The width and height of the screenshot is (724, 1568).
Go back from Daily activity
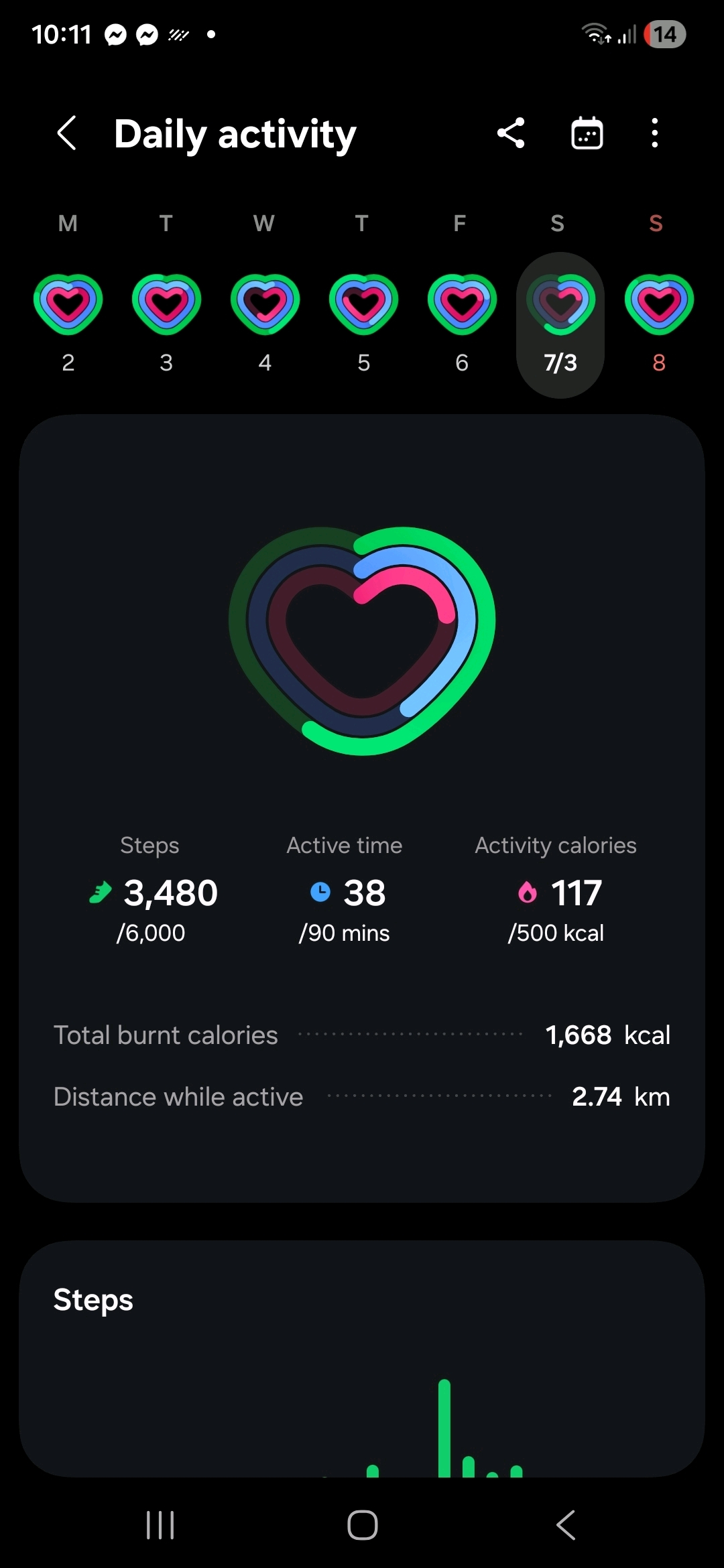point(67,133)
